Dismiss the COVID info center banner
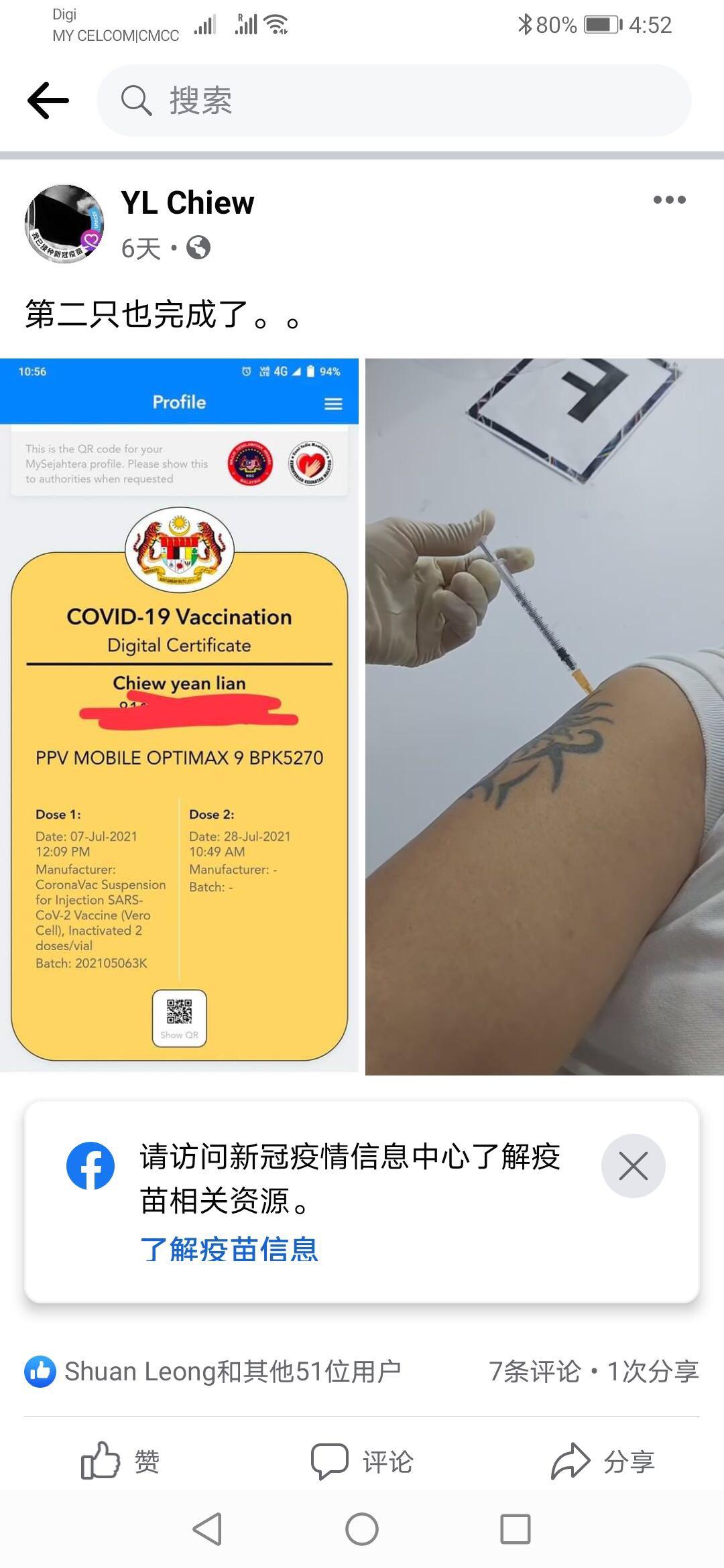This screenshot has height=1568, width=724. coord(633,1166)
